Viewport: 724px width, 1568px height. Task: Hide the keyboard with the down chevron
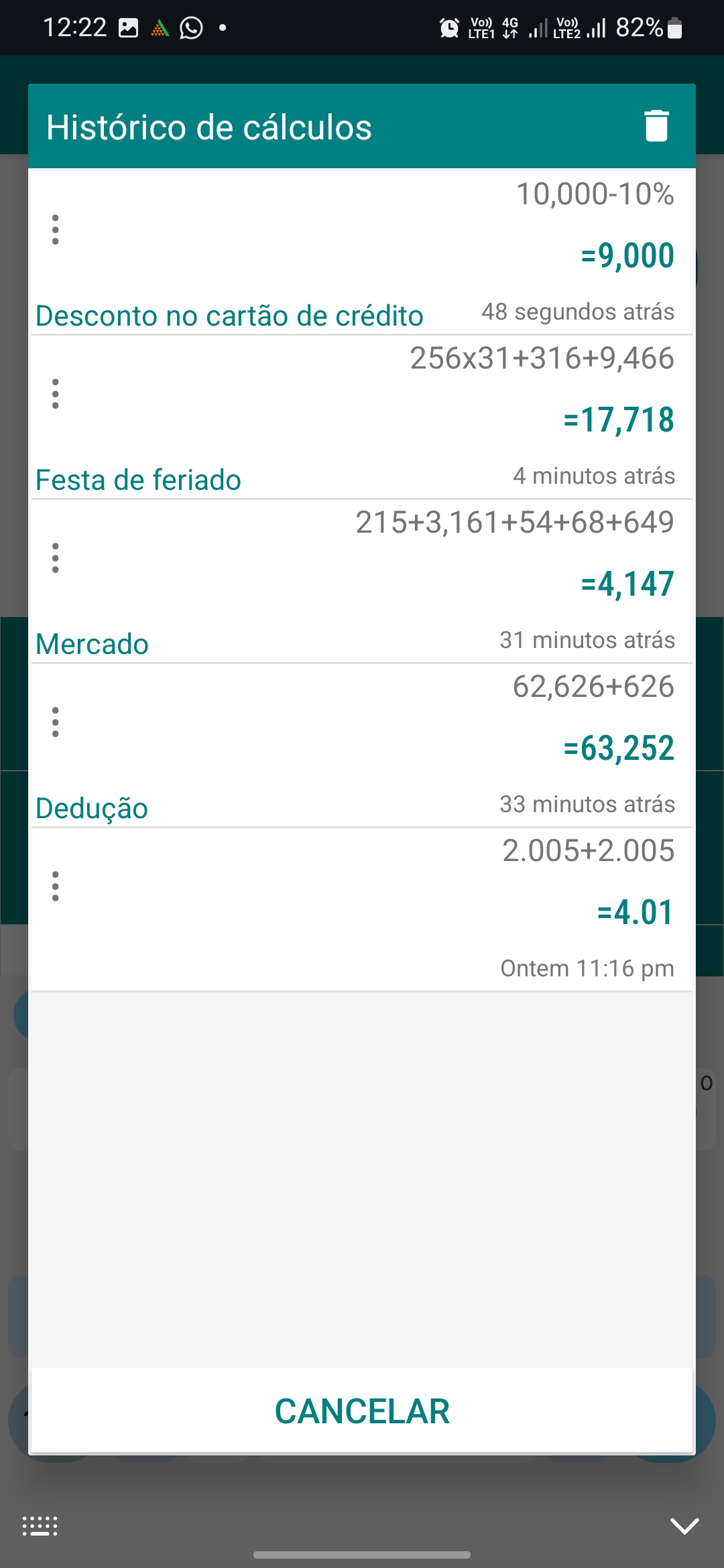(x=684, y=1526)
